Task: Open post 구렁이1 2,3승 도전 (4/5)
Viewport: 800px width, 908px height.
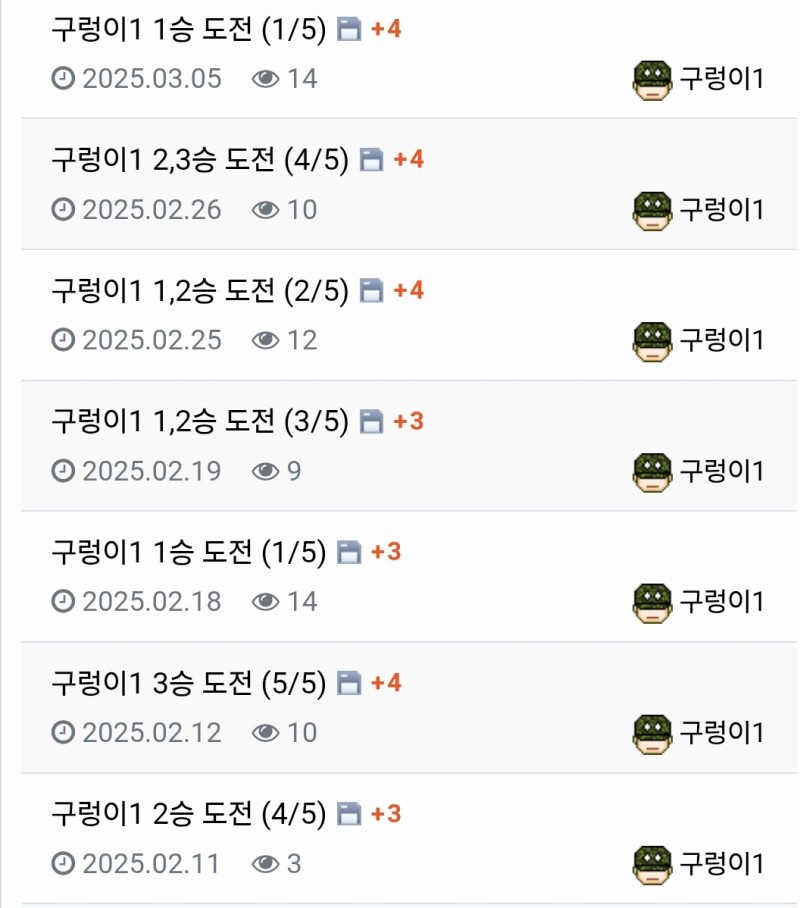Action: click(x=200, y=160)
